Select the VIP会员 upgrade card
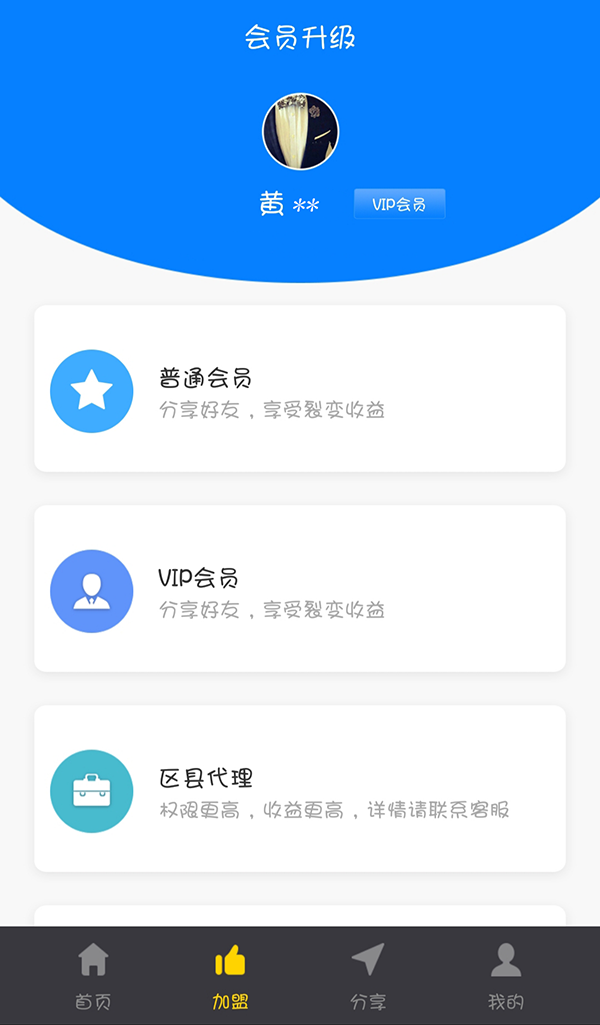 click(x=300, y=589)
